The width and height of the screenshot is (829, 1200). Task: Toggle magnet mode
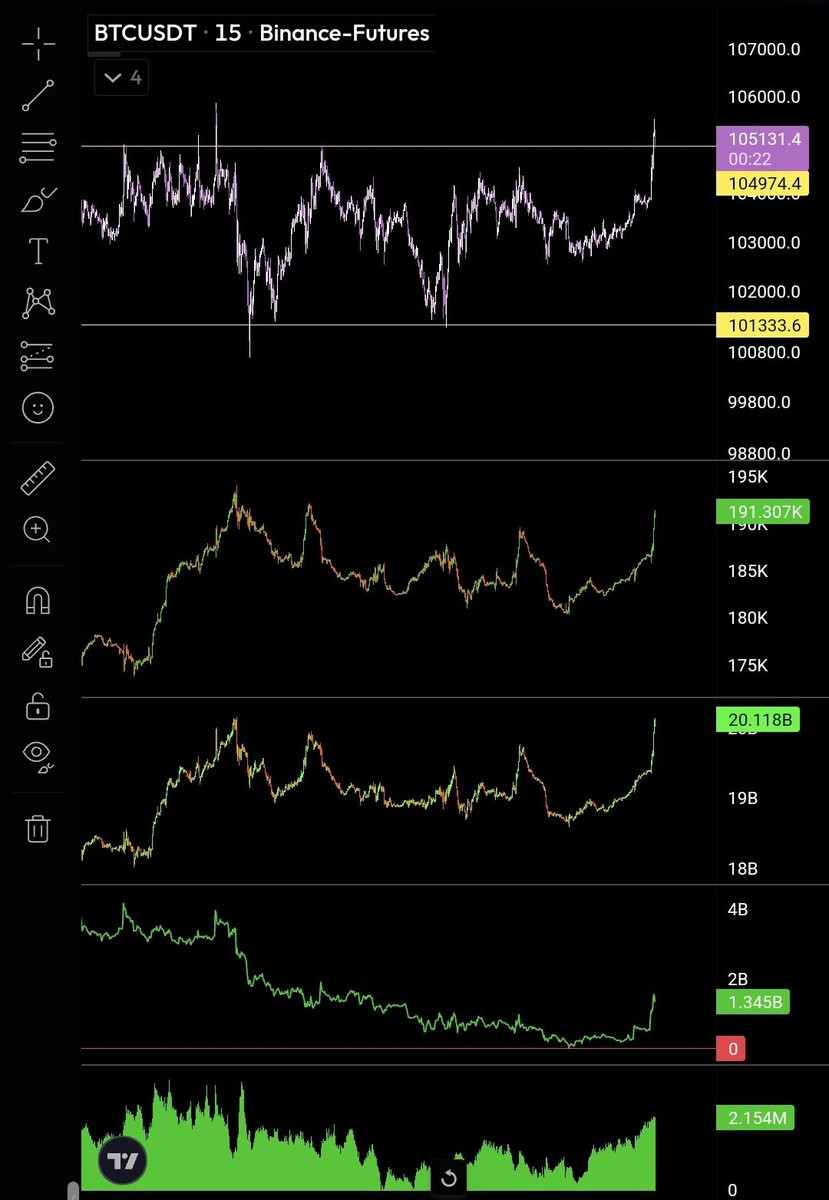point(38,601)
